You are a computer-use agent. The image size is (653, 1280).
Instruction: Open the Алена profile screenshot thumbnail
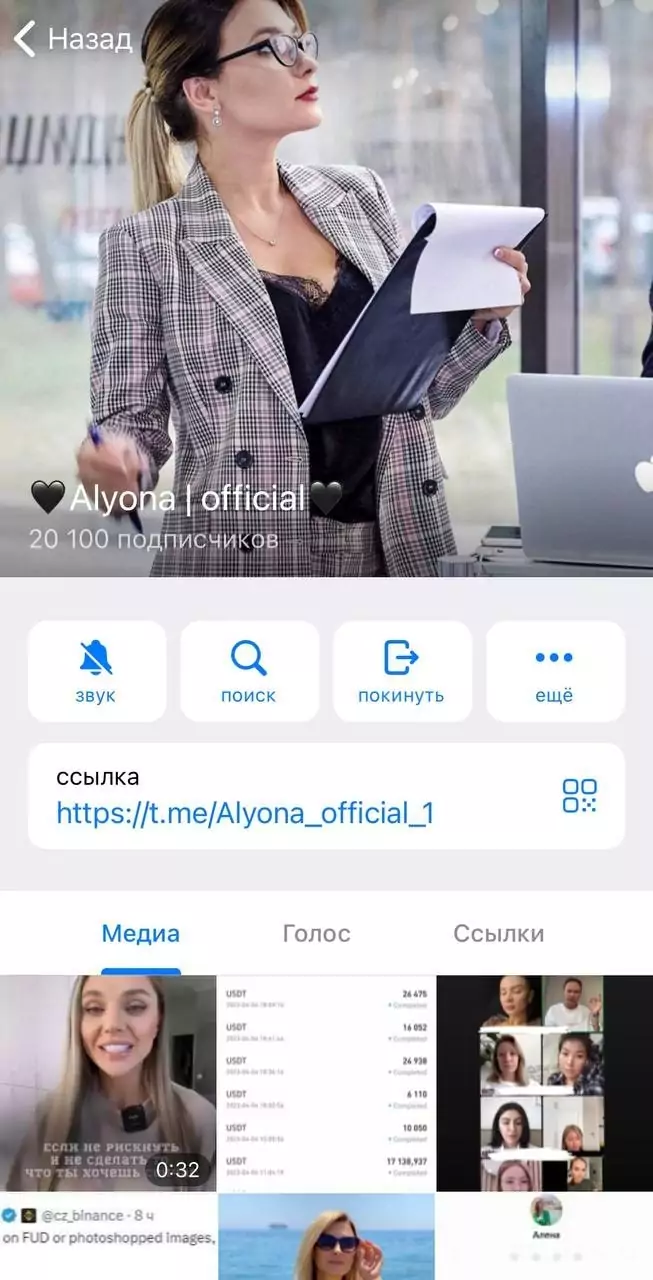544,1238
